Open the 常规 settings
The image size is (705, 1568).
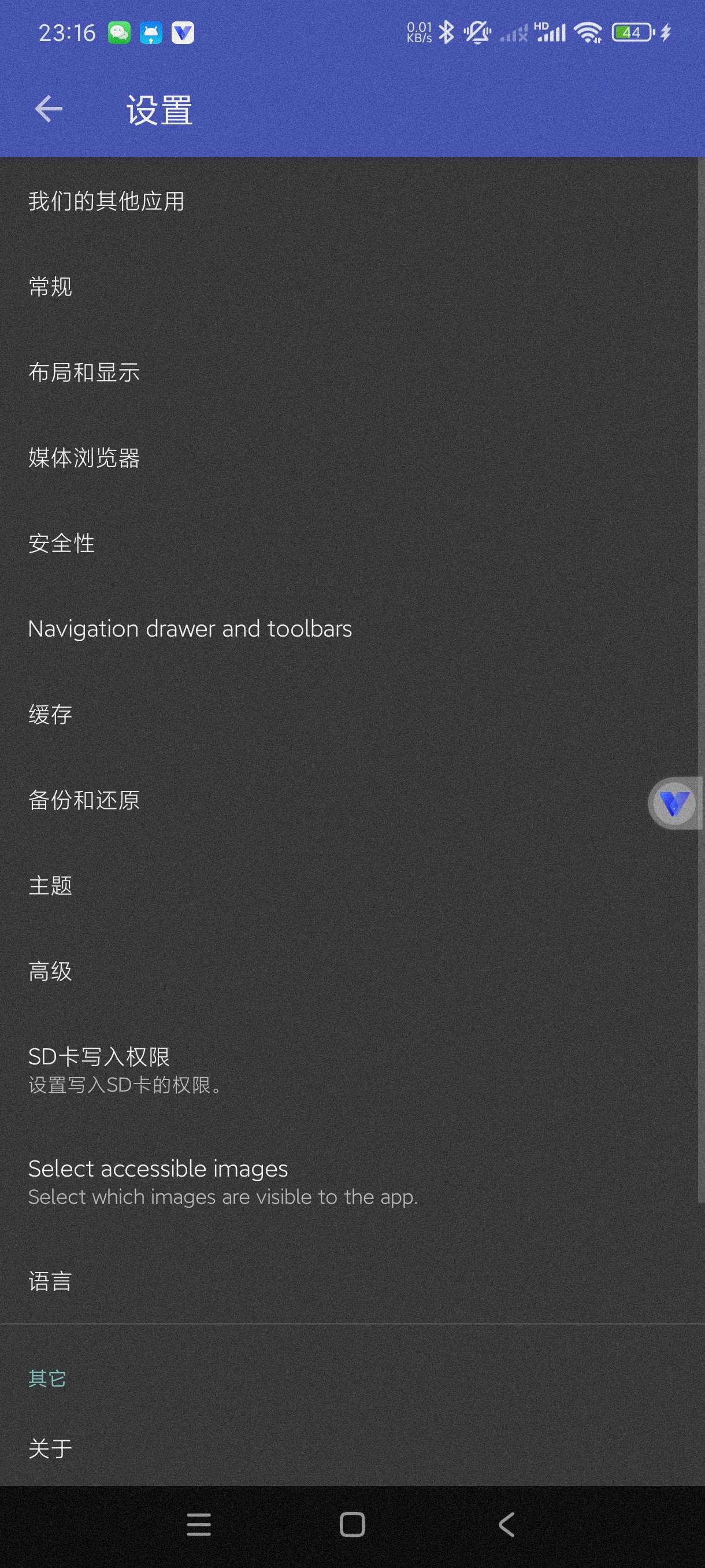pos(50,287)
